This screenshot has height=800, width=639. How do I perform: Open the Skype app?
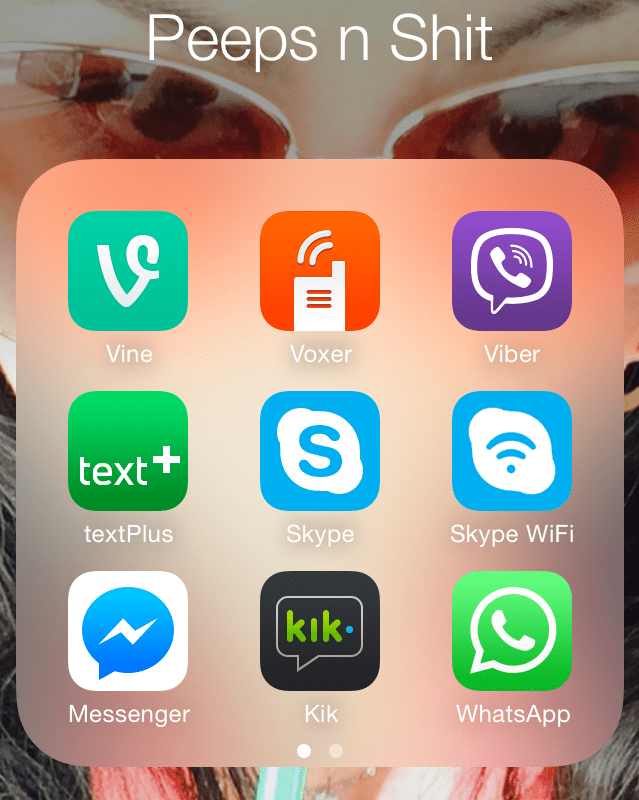coord(319,451)
